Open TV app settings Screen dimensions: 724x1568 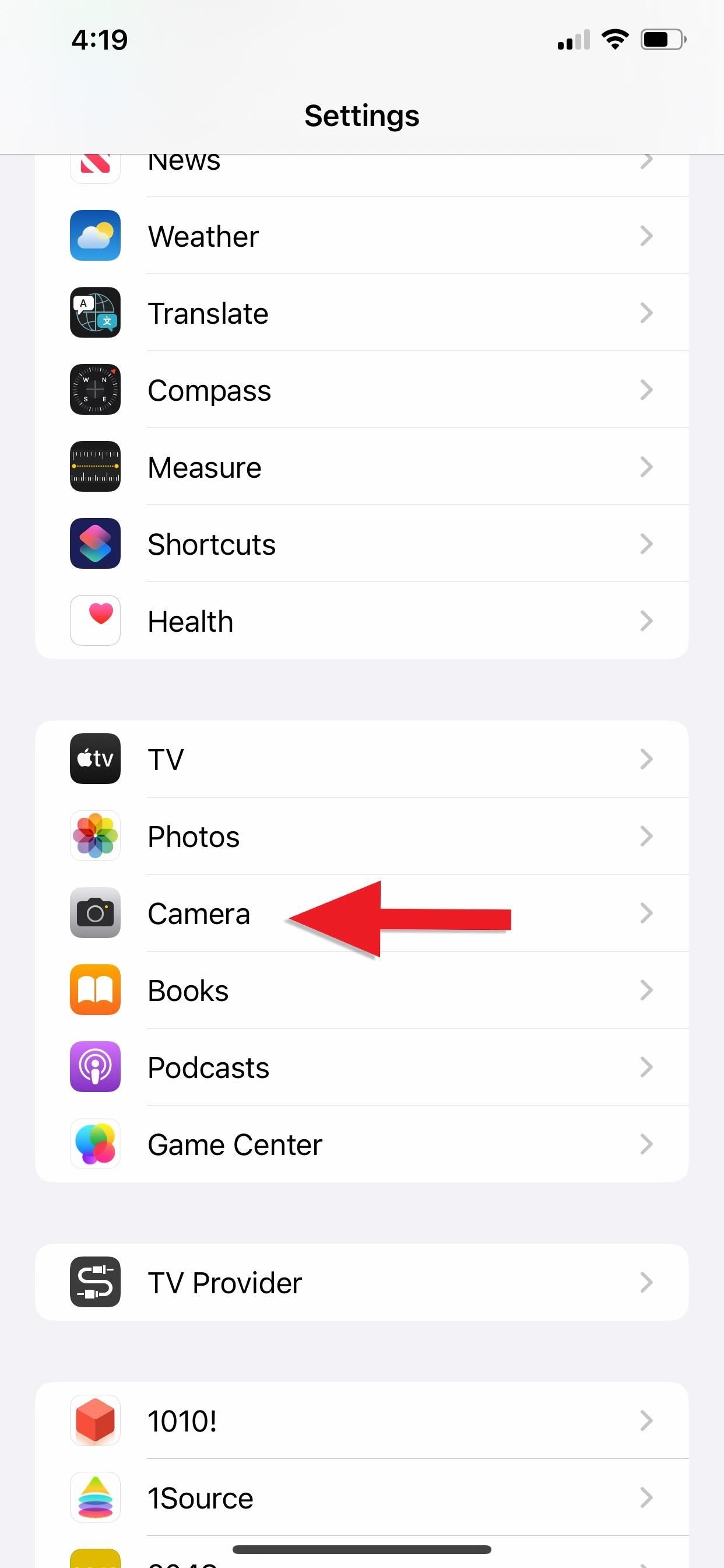point(362,759)
